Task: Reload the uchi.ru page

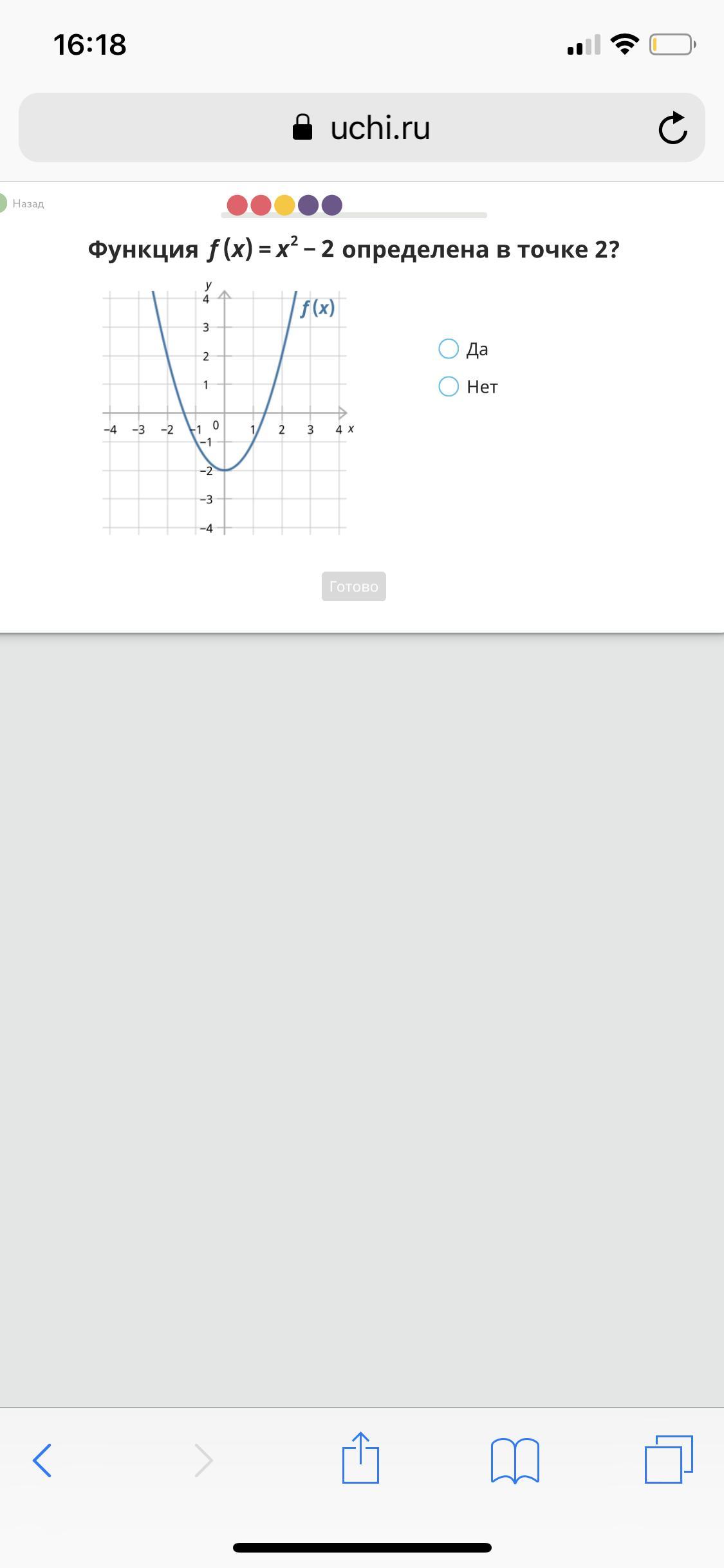Action: [673, 128]
